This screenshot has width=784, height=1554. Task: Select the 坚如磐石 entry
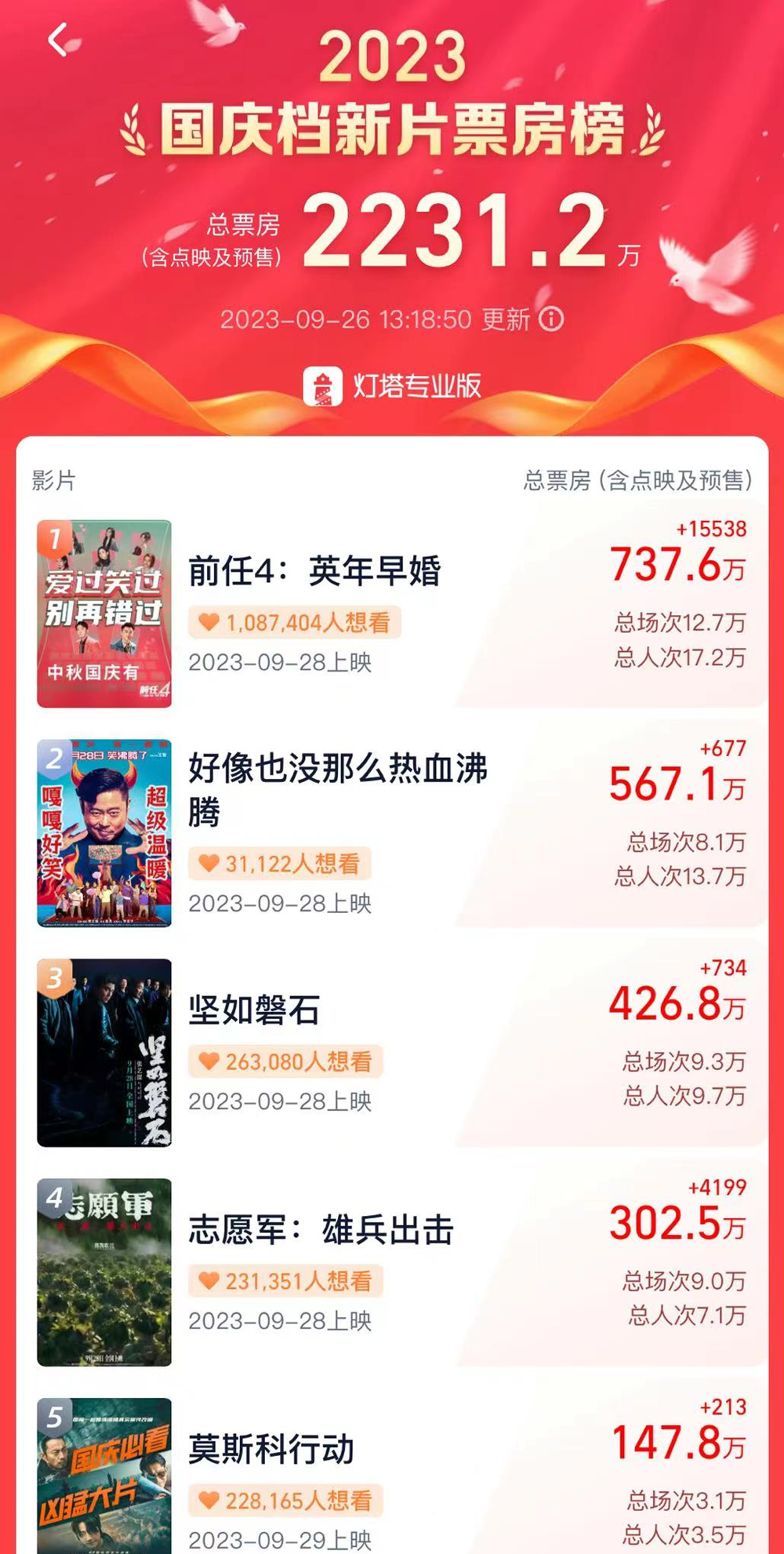(255, 1010)
